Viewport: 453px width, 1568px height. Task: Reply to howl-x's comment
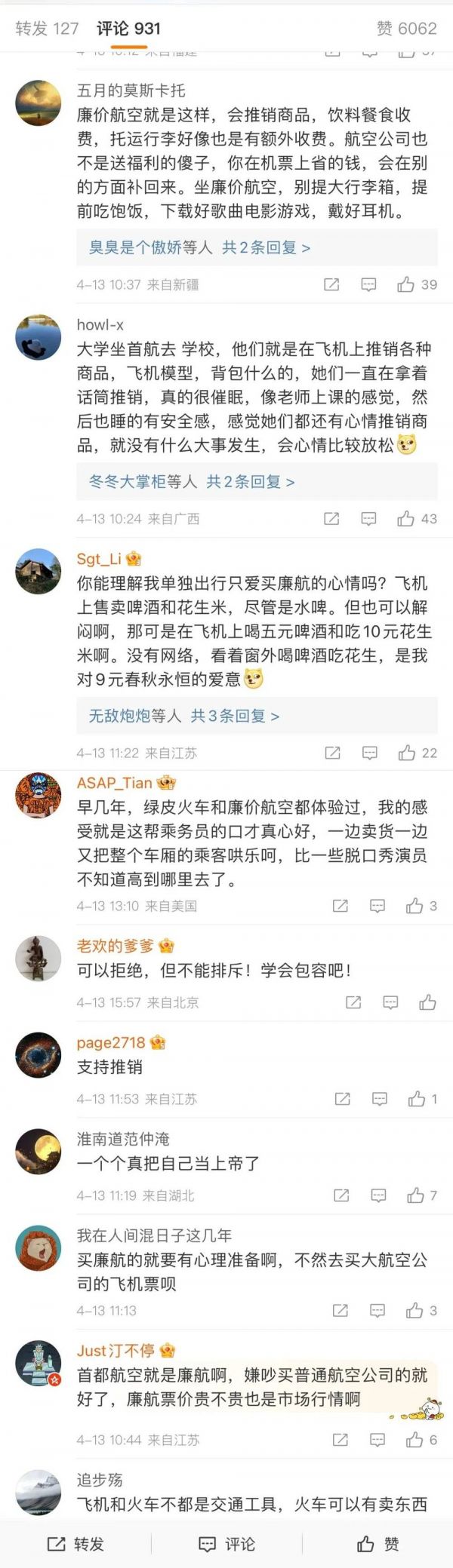click(x=368, y=519)
